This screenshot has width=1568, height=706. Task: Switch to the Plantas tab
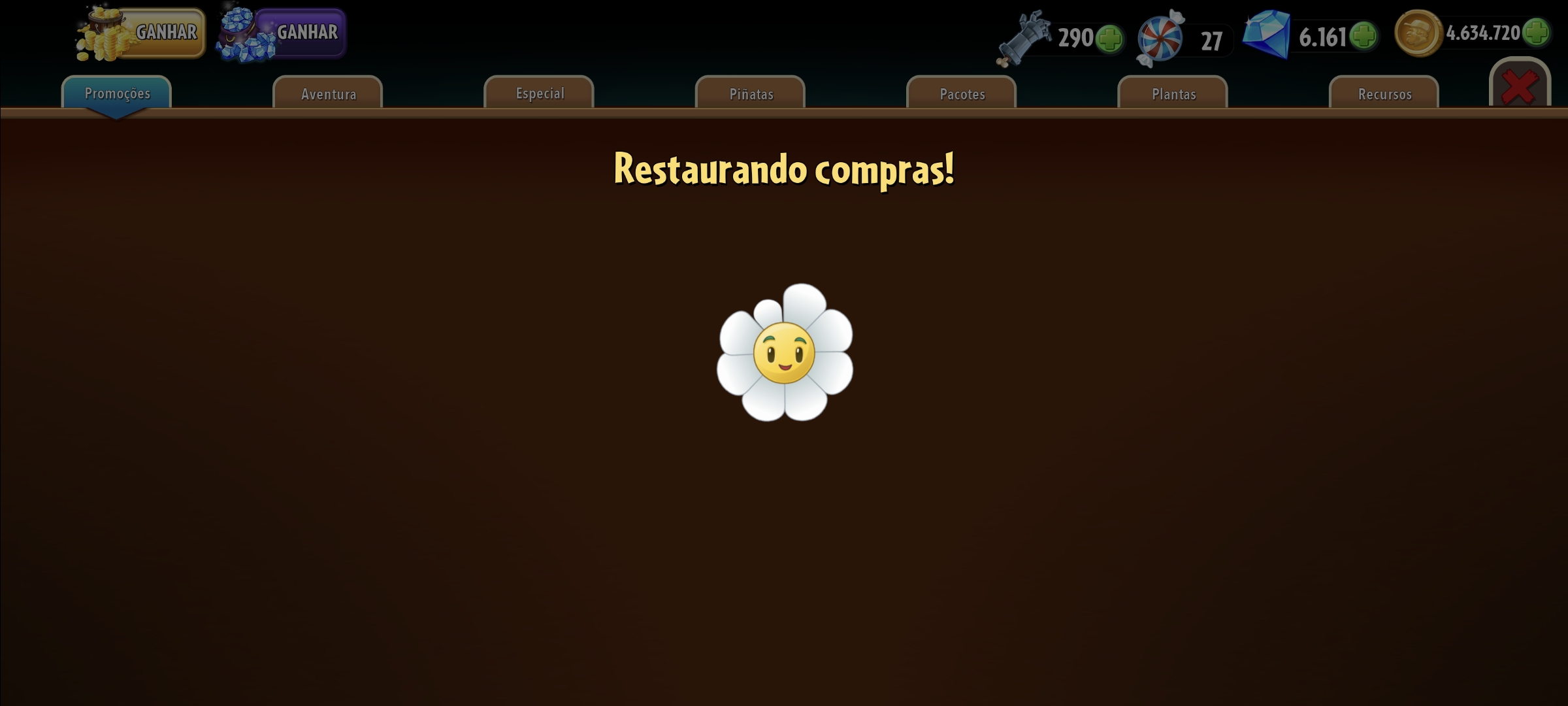tap(1173, 93)
